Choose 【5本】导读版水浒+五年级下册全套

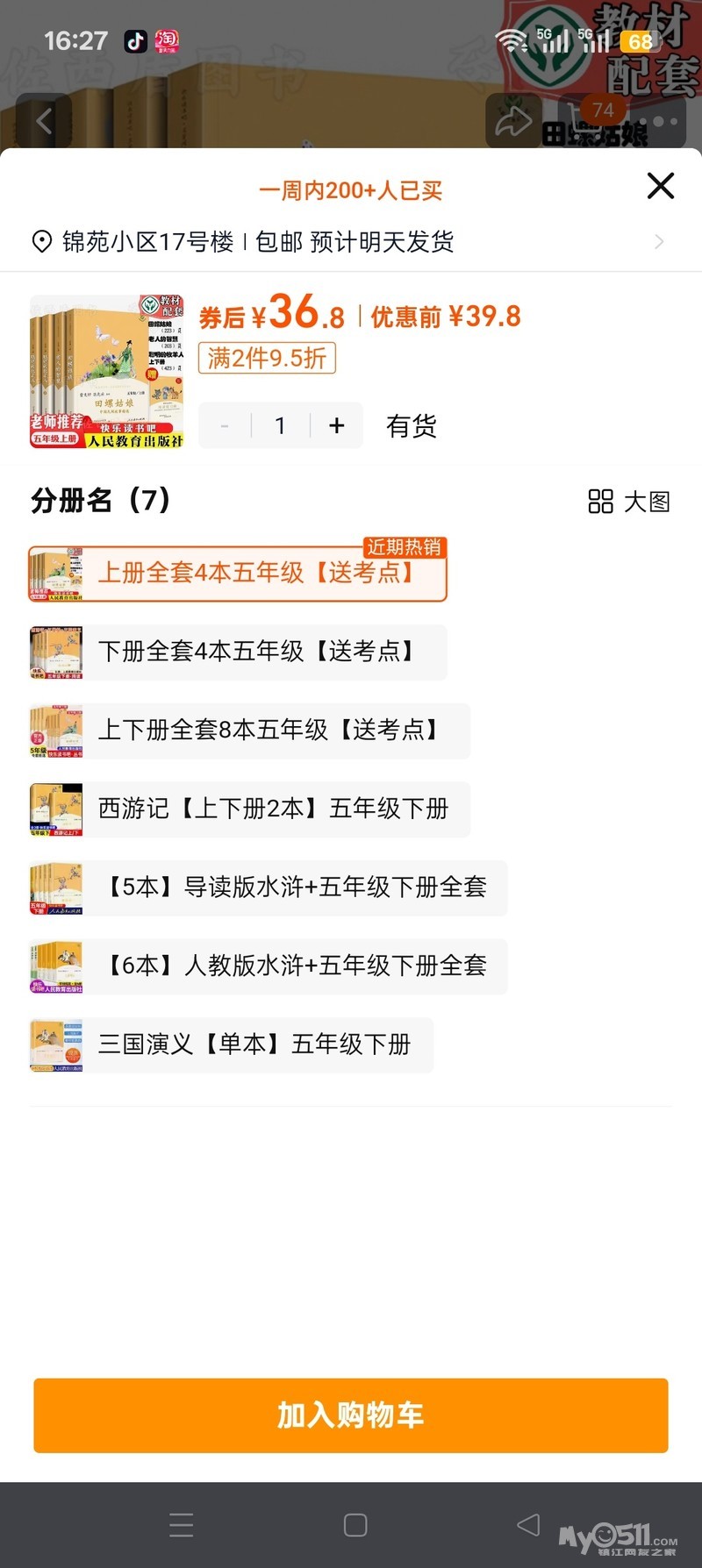(x=268, y=887)
